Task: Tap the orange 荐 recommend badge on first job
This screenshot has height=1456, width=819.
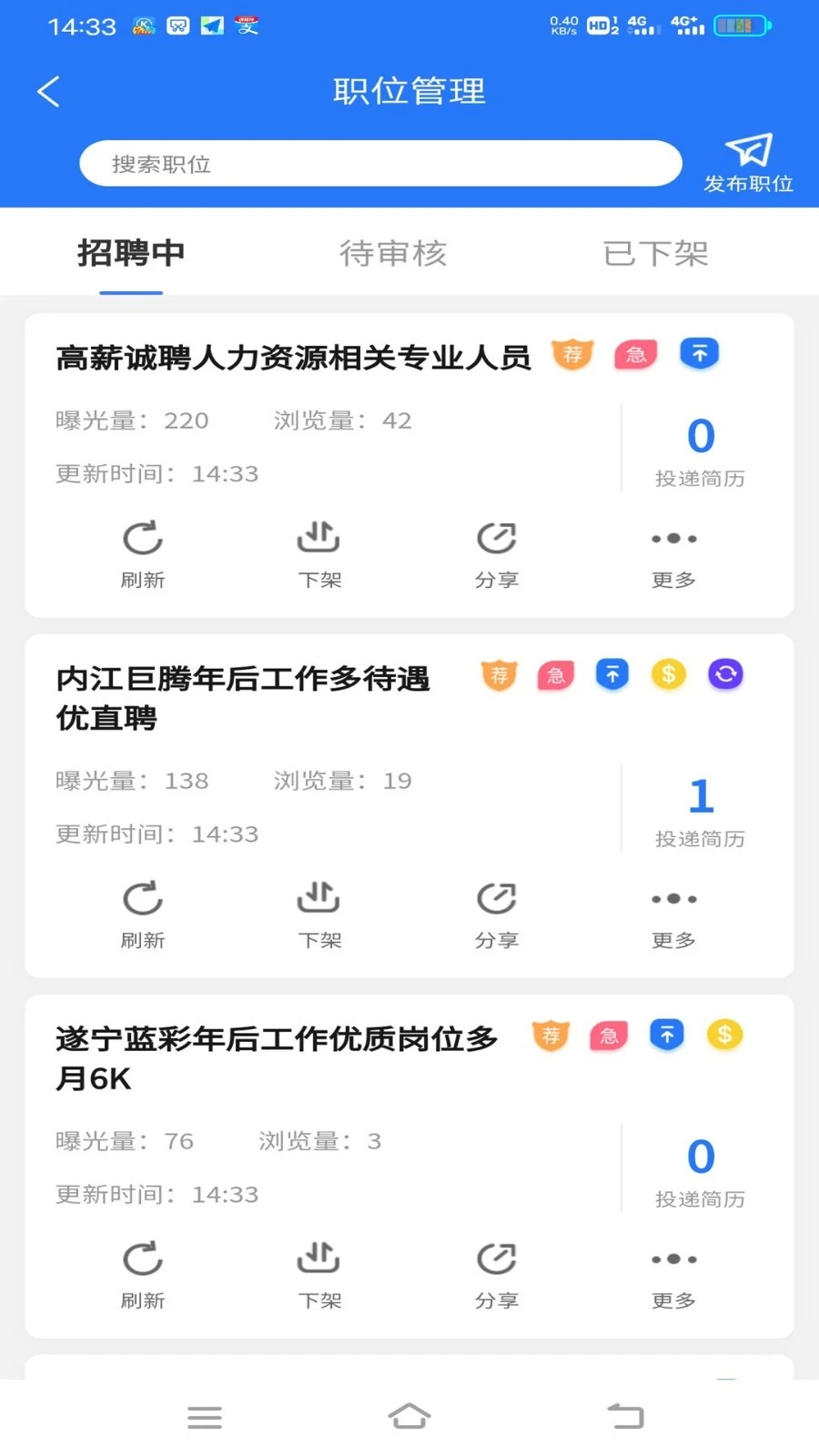Action: tap(571, 354)
